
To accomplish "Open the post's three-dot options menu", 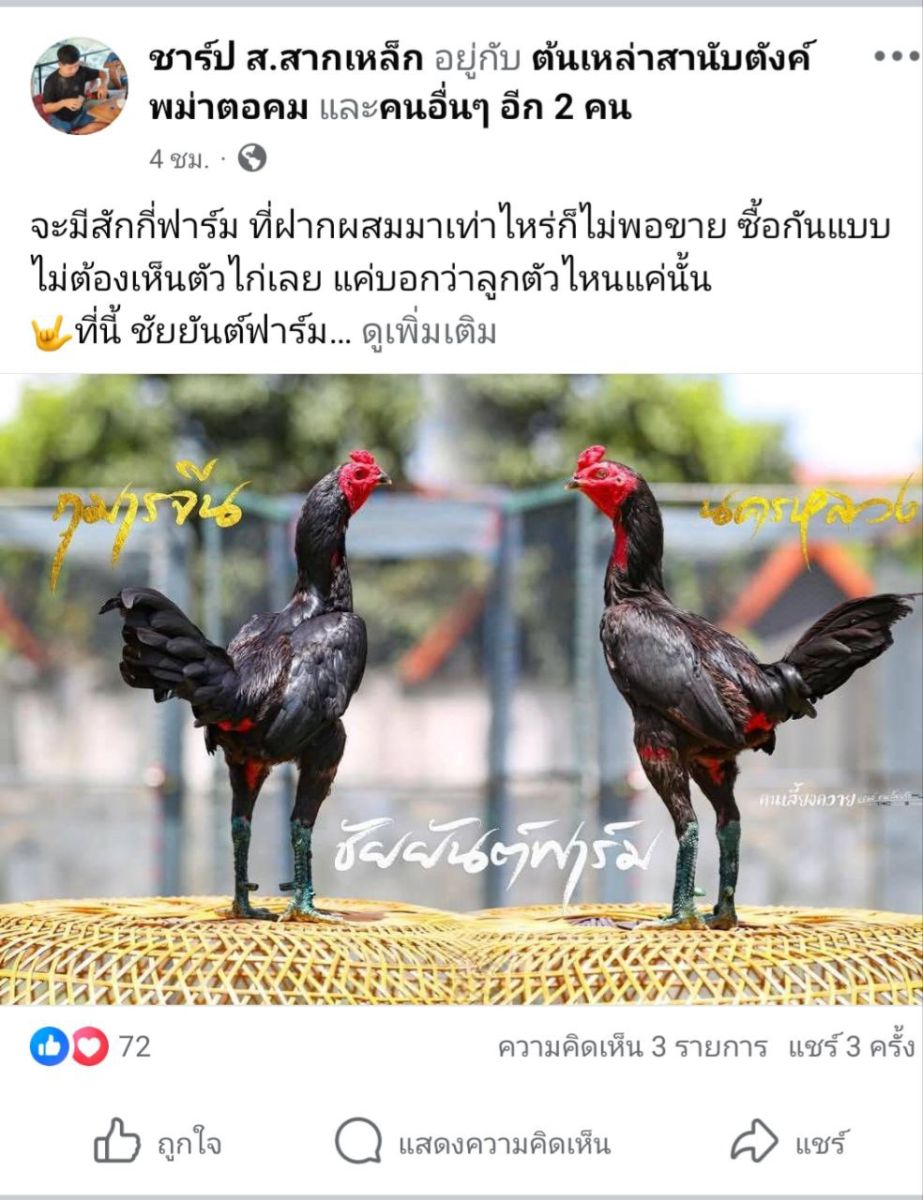I will pos(895,56).
